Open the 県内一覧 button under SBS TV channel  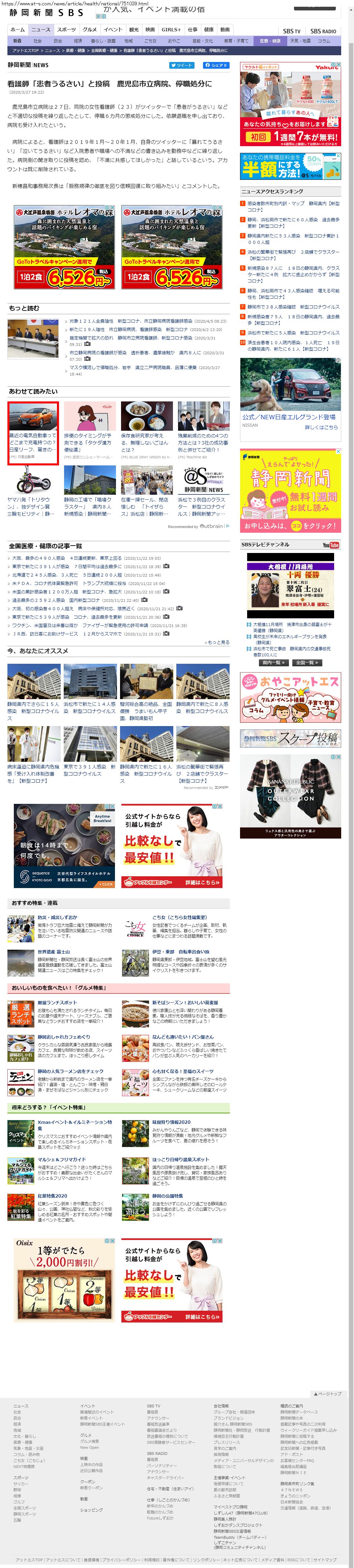click(x=272, y=662)
